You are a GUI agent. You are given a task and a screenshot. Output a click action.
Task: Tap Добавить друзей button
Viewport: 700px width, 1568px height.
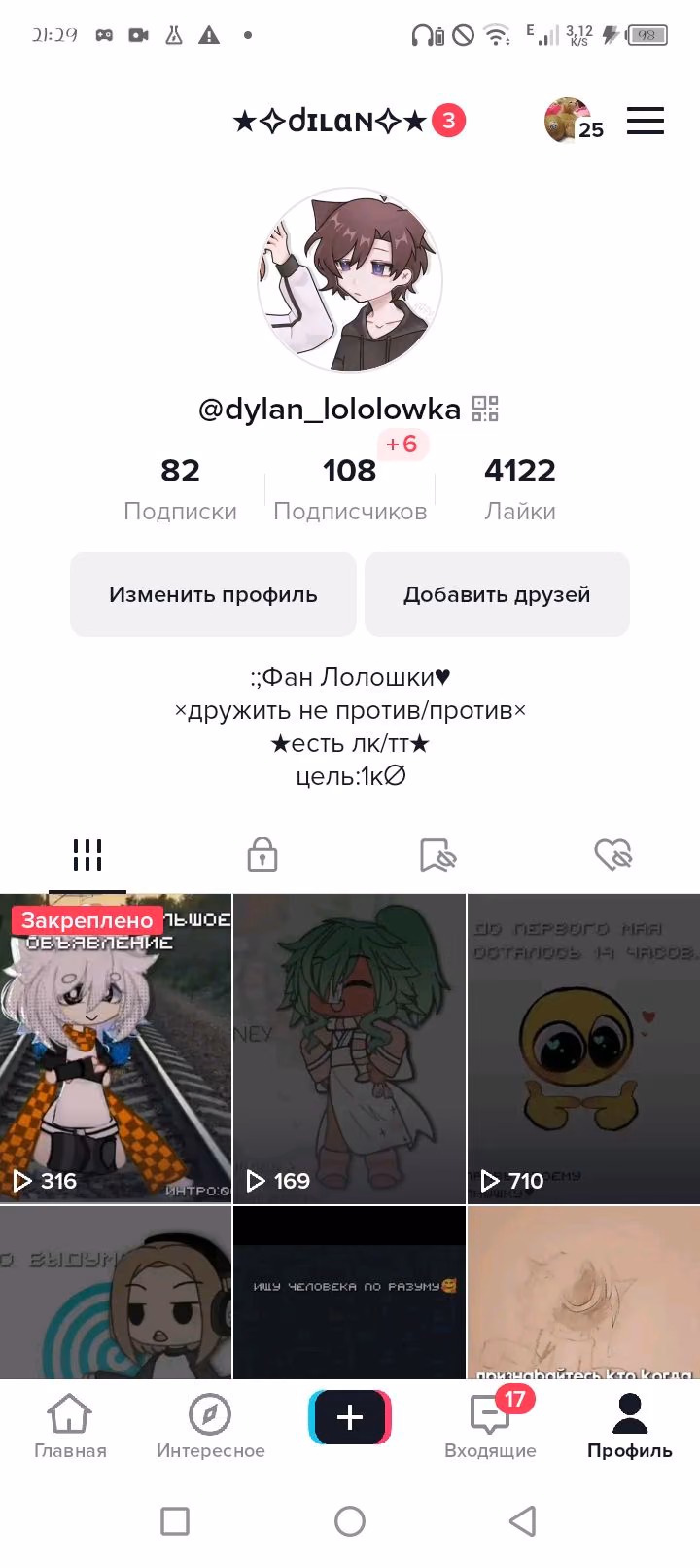click(497, 594)
